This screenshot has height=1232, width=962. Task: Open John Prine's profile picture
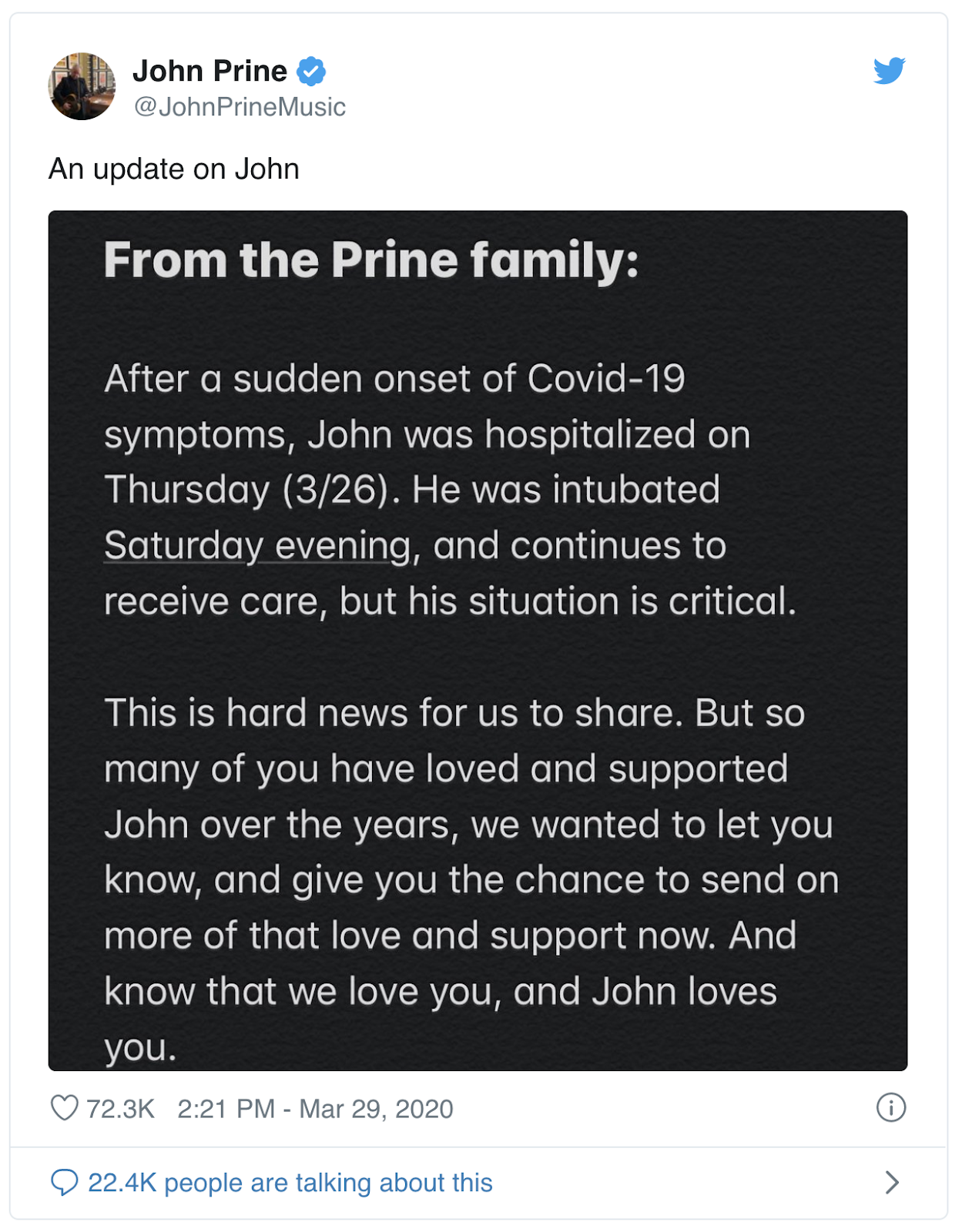(x=82, y=86)
